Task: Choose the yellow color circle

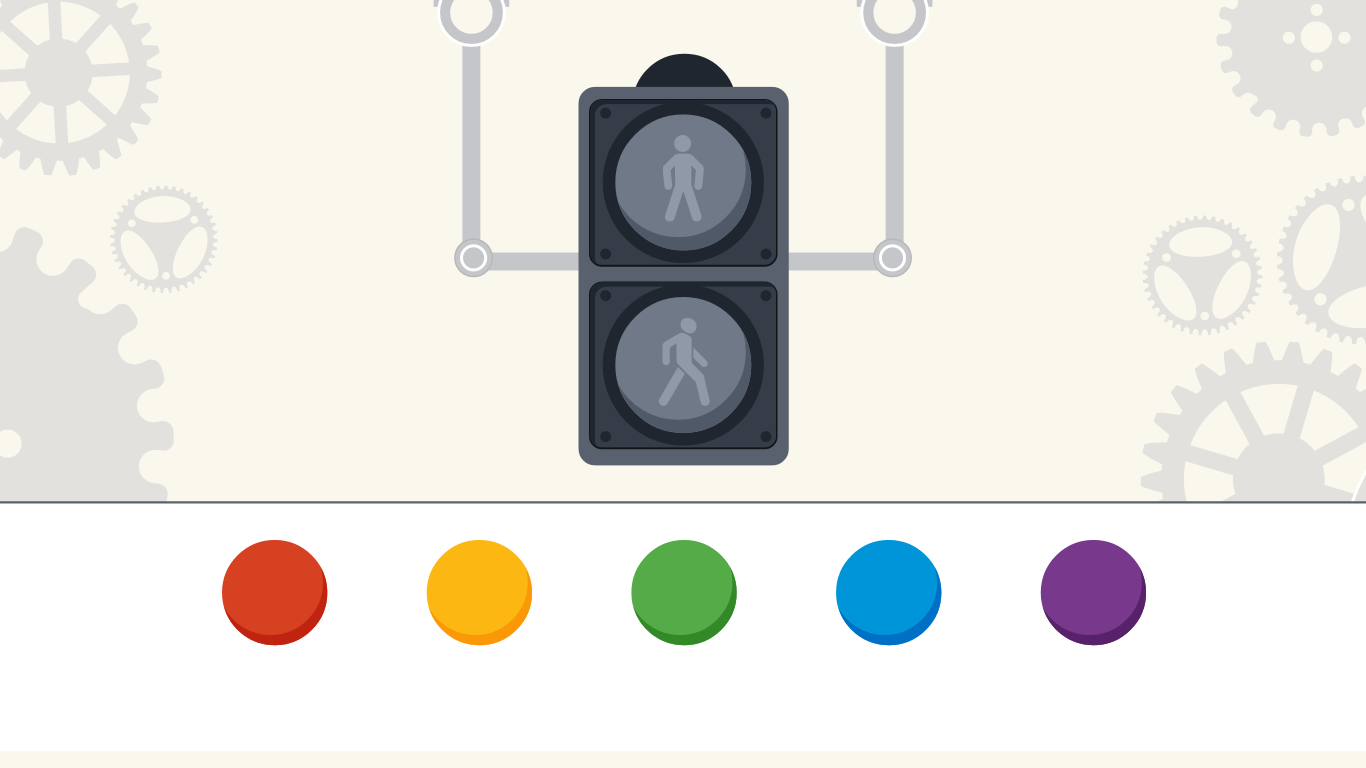Action: (479, 592)
